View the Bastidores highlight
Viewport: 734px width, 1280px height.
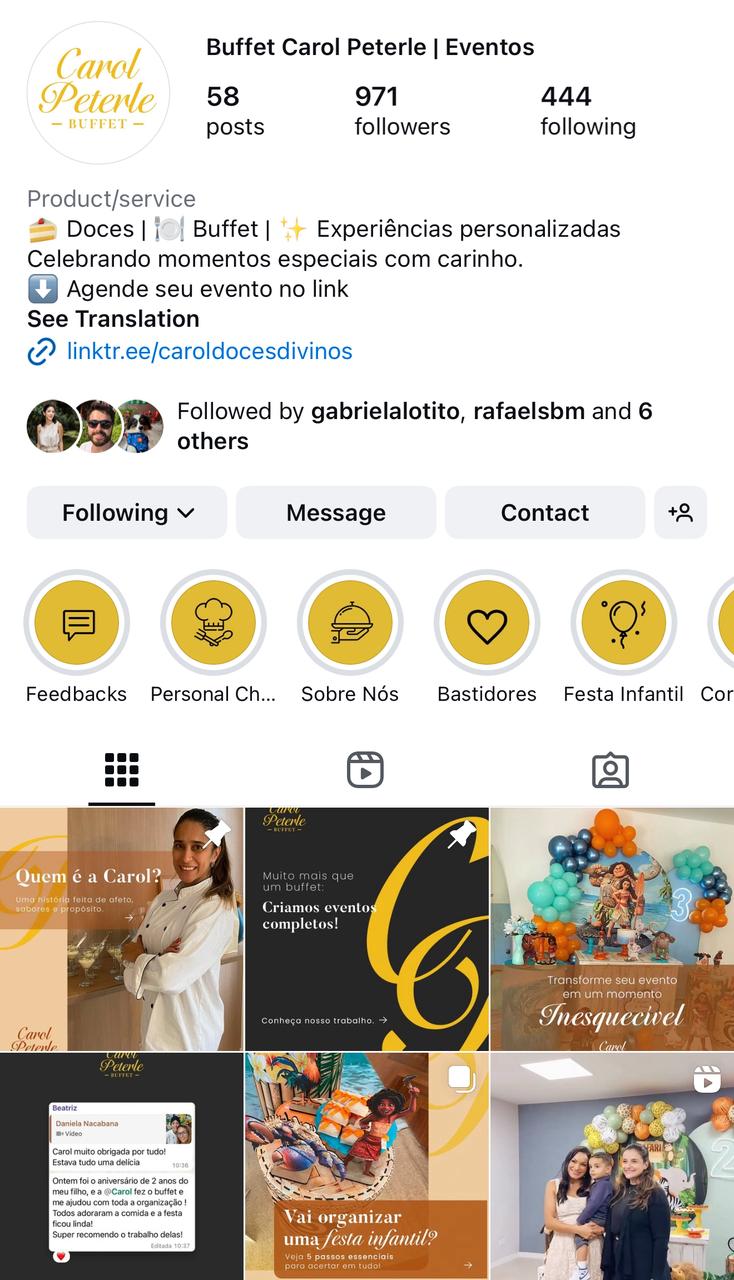(487, 623)
